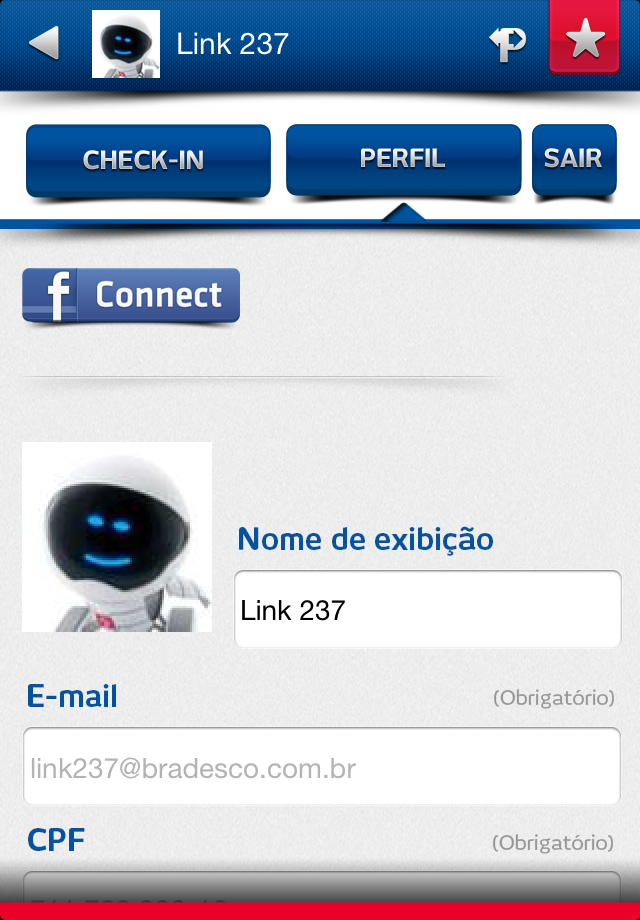Change the robot profile picture
Image resolution: width=640 pixels, height=920 pixels.
click(x=117, y=537)
